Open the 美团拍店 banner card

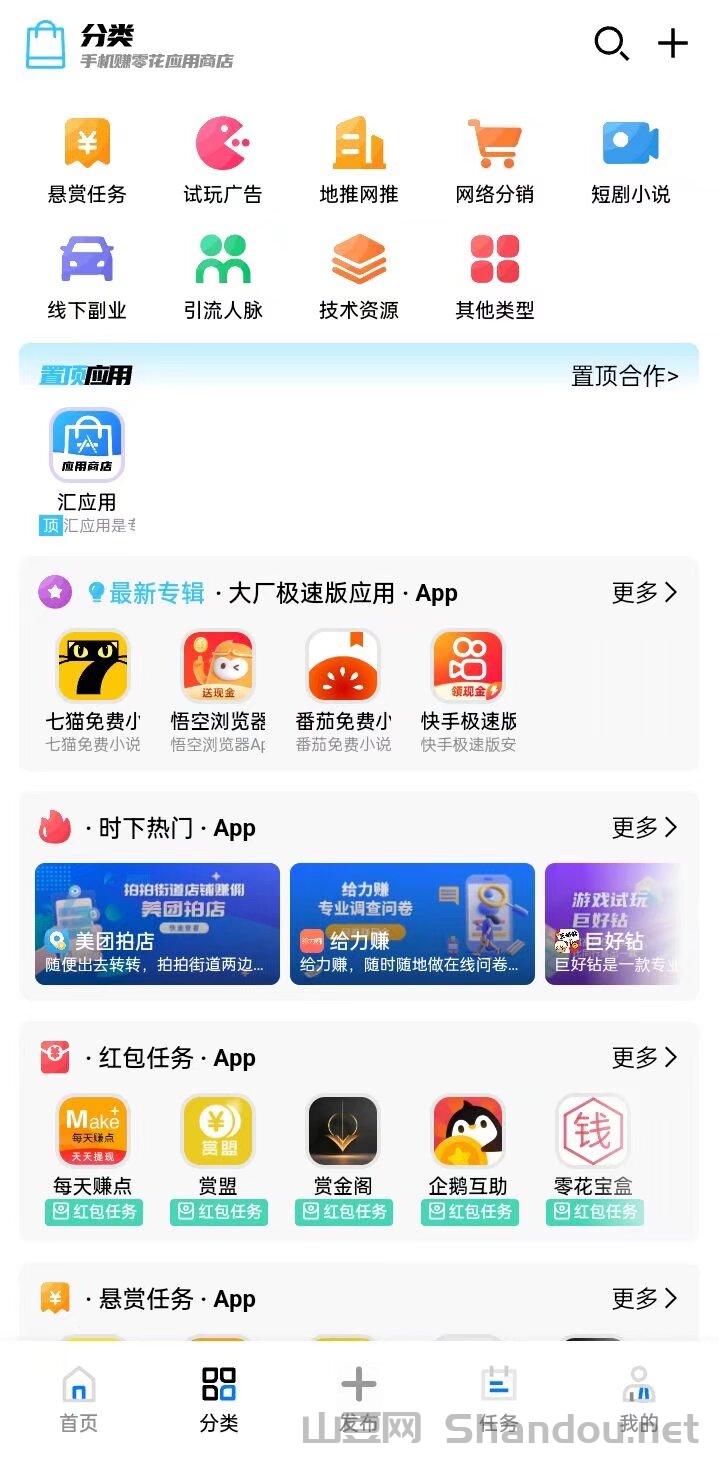point(157,923)
